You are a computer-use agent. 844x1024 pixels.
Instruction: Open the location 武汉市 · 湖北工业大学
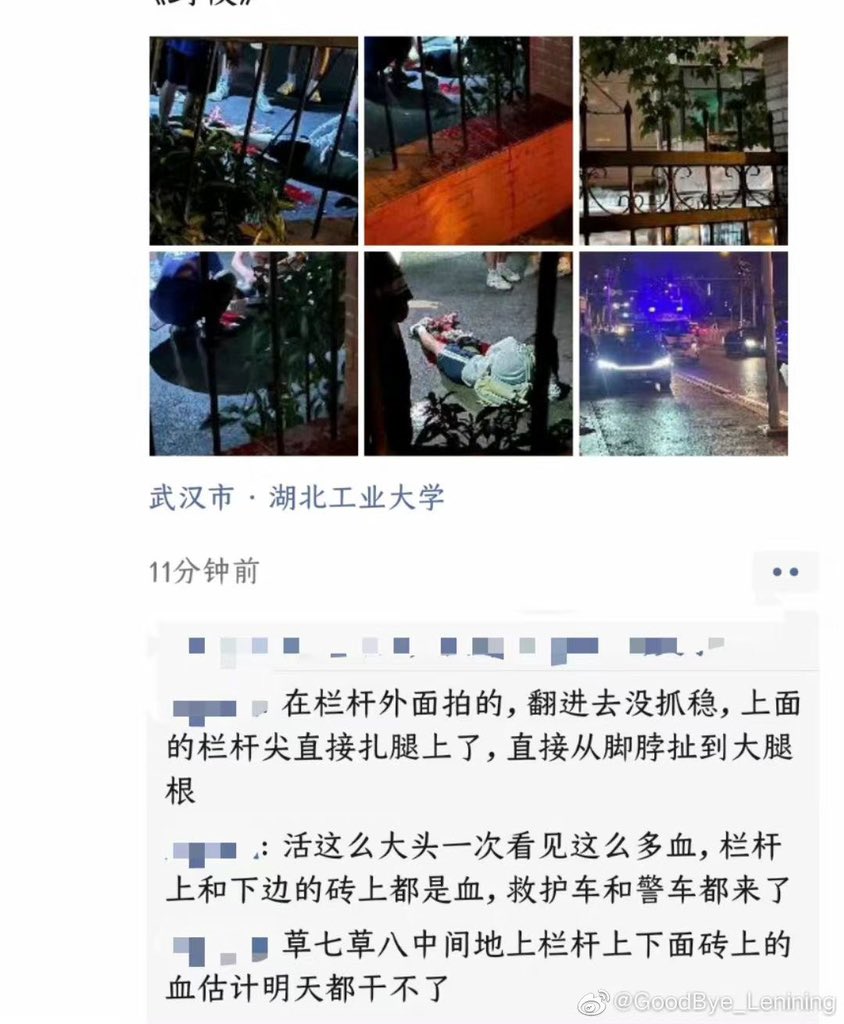click(x=296, y=498)
